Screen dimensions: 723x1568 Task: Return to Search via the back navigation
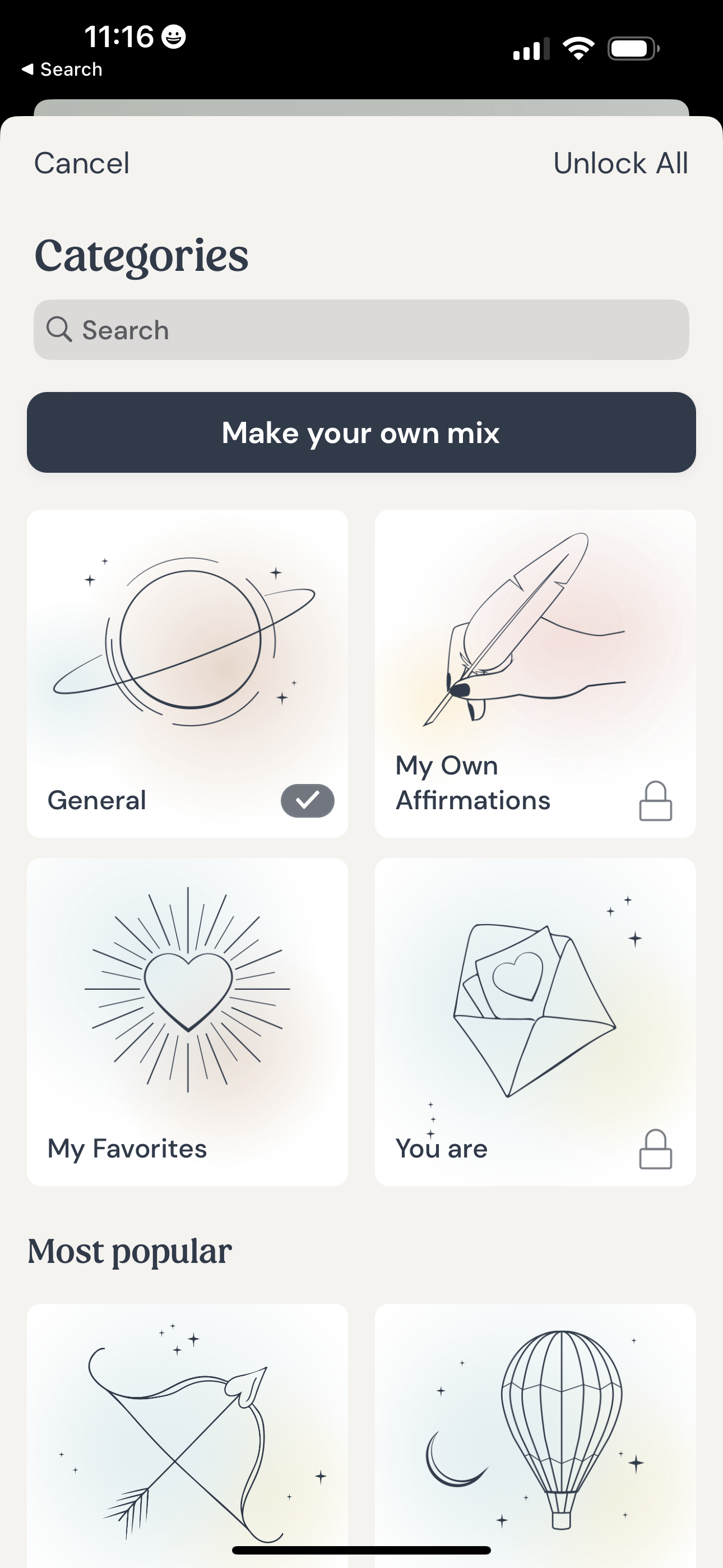[62, 69]
